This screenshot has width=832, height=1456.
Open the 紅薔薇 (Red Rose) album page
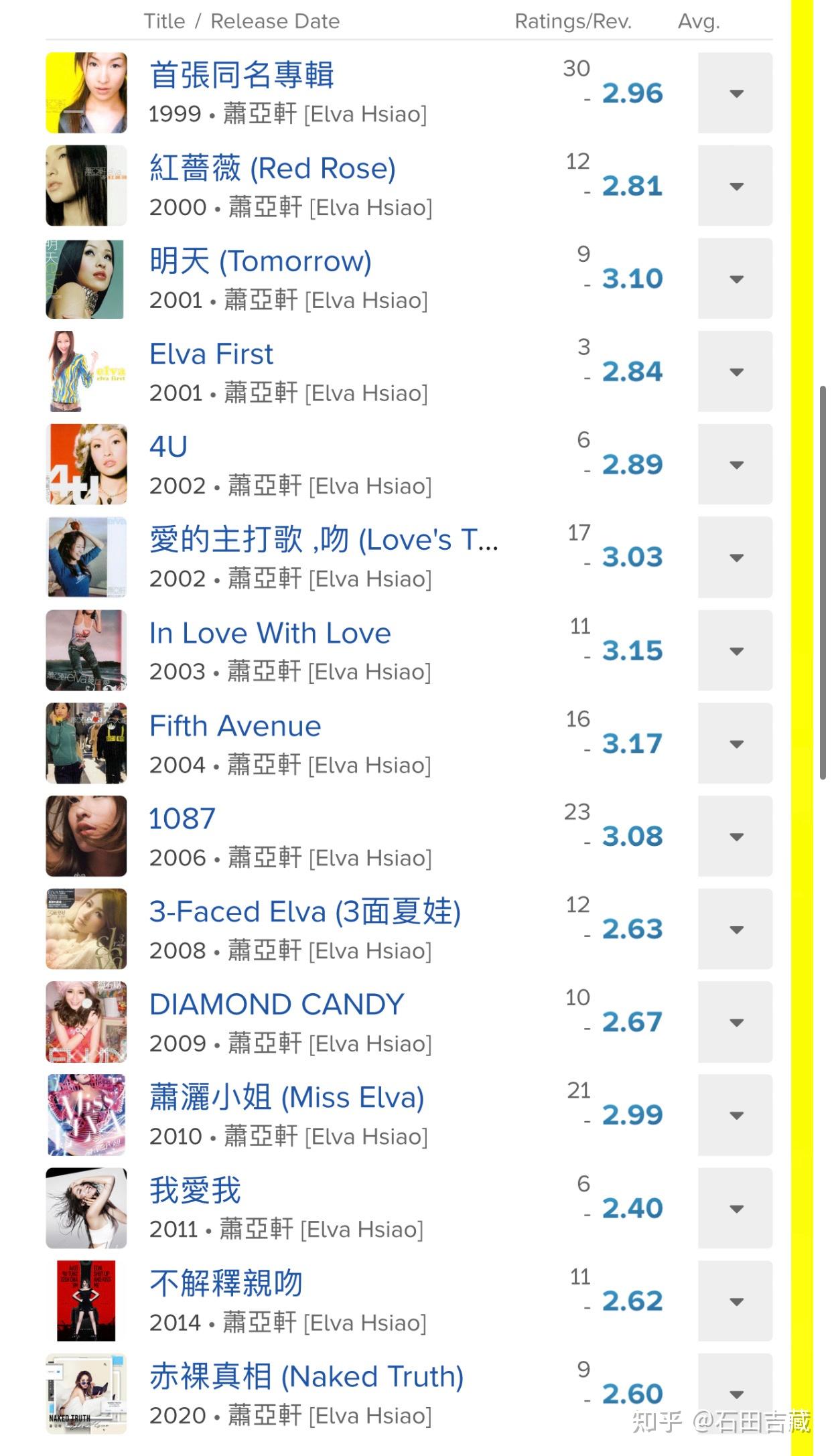click(272, 168)
